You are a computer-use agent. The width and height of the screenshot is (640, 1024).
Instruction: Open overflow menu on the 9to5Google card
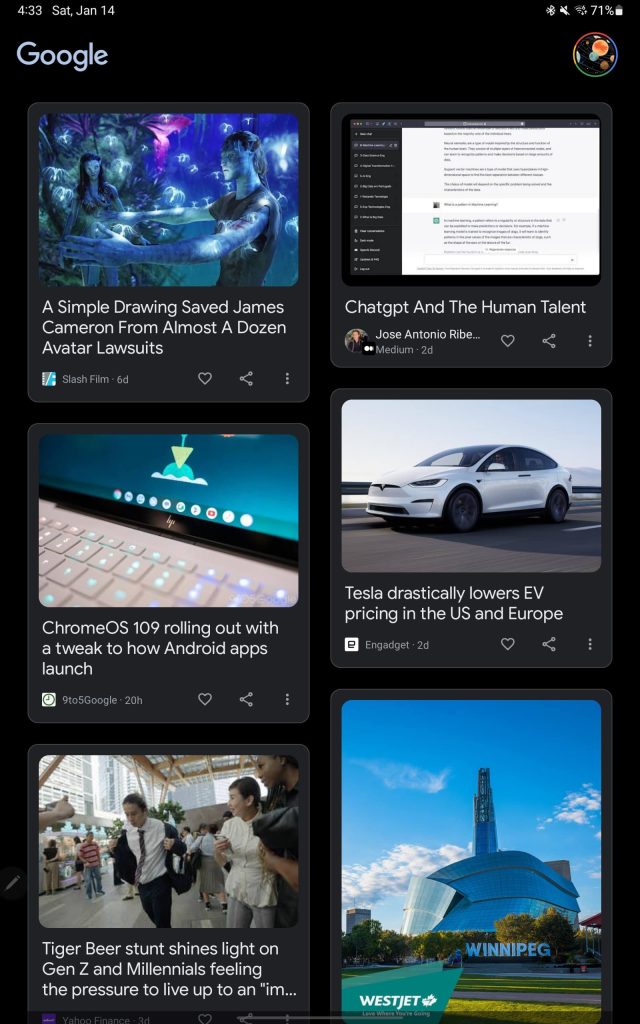(287, 700)
